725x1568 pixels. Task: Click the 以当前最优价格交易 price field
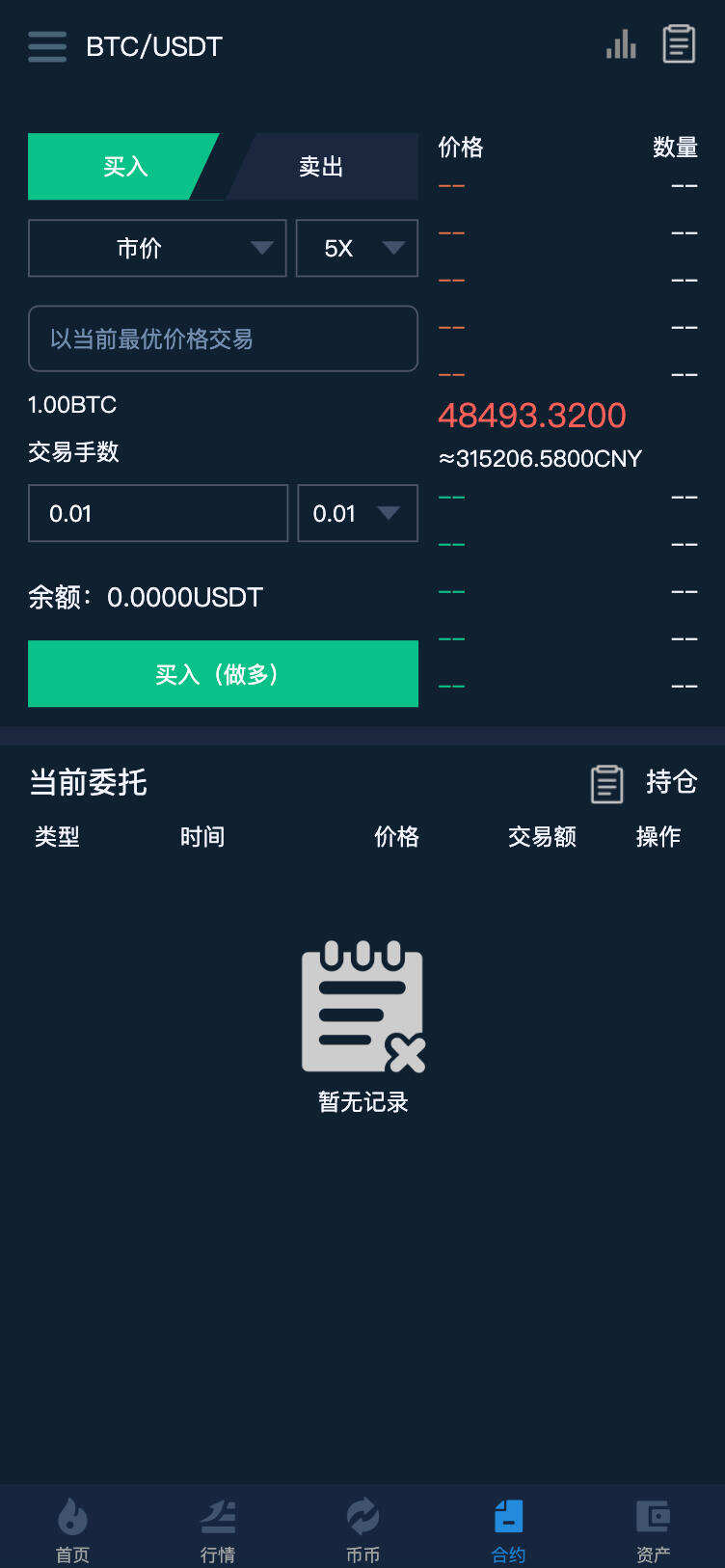223,338
